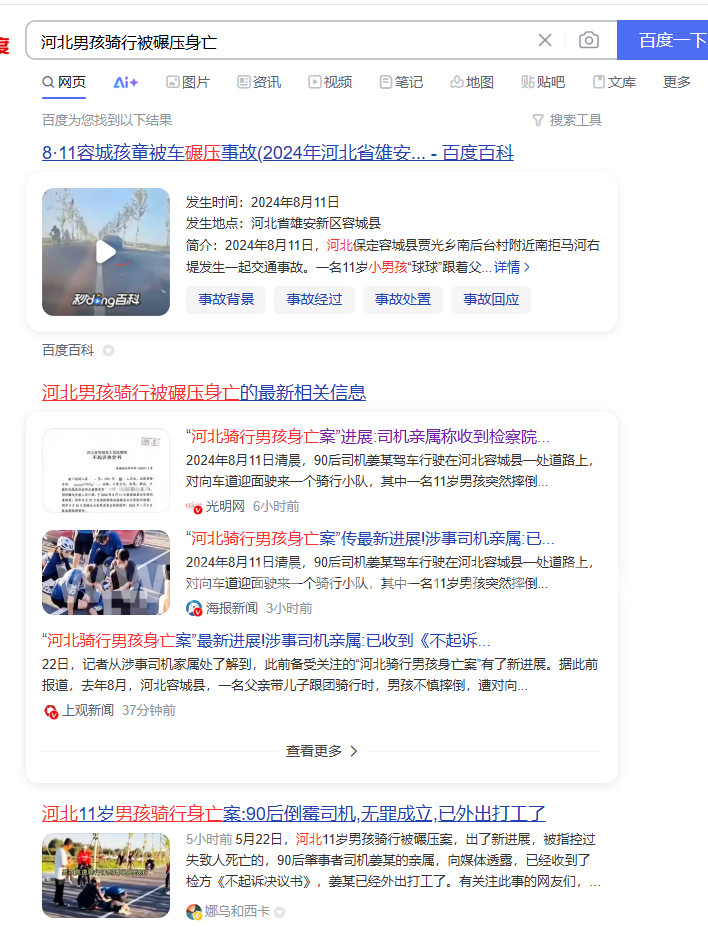Open image search camera icon
The image size is (708, 929).
coord(589,40)
